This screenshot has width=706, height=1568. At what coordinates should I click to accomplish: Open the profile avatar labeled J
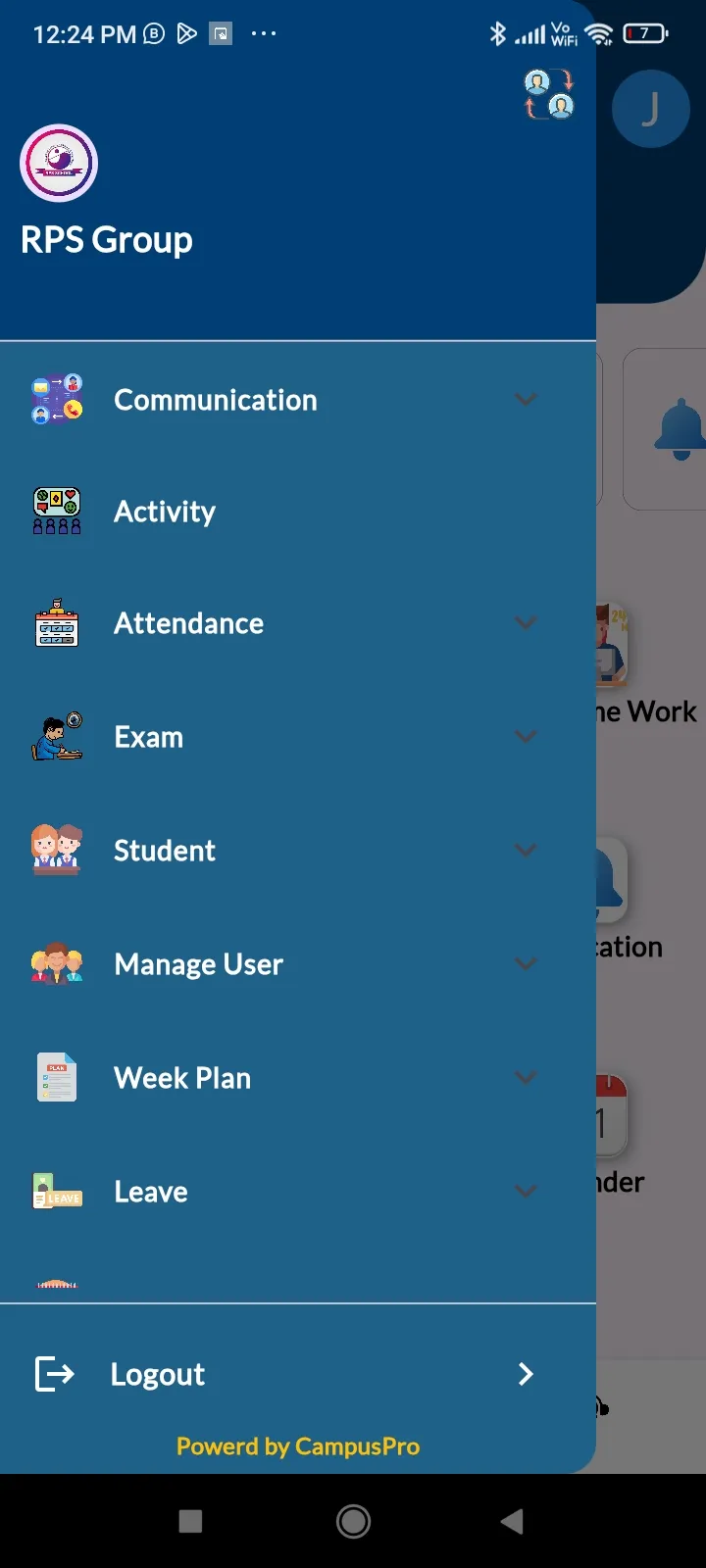pyautogui.click(x=650, y=109)
